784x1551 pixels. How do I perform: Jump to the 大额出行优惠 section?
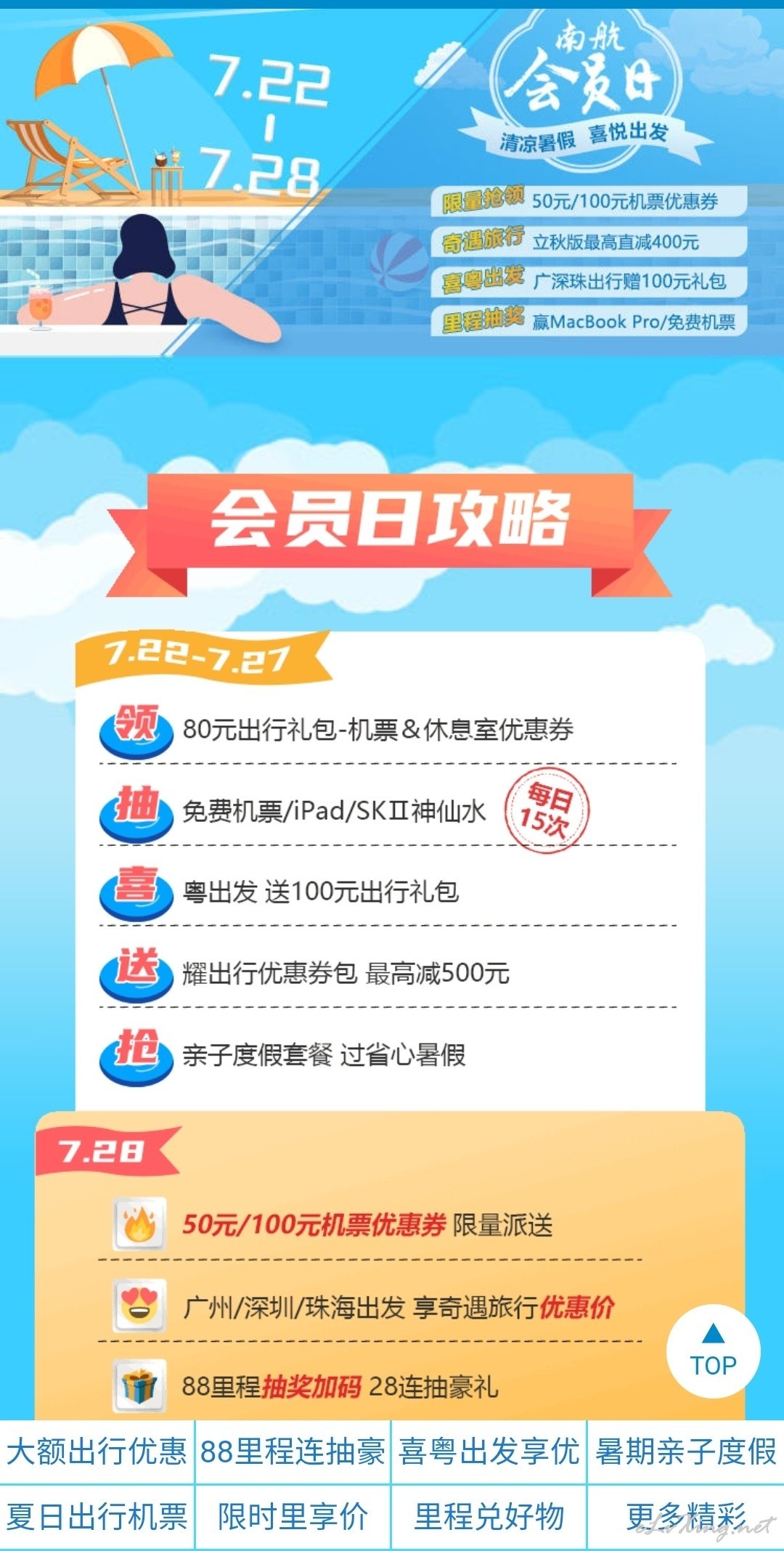tap(97, 1452)
